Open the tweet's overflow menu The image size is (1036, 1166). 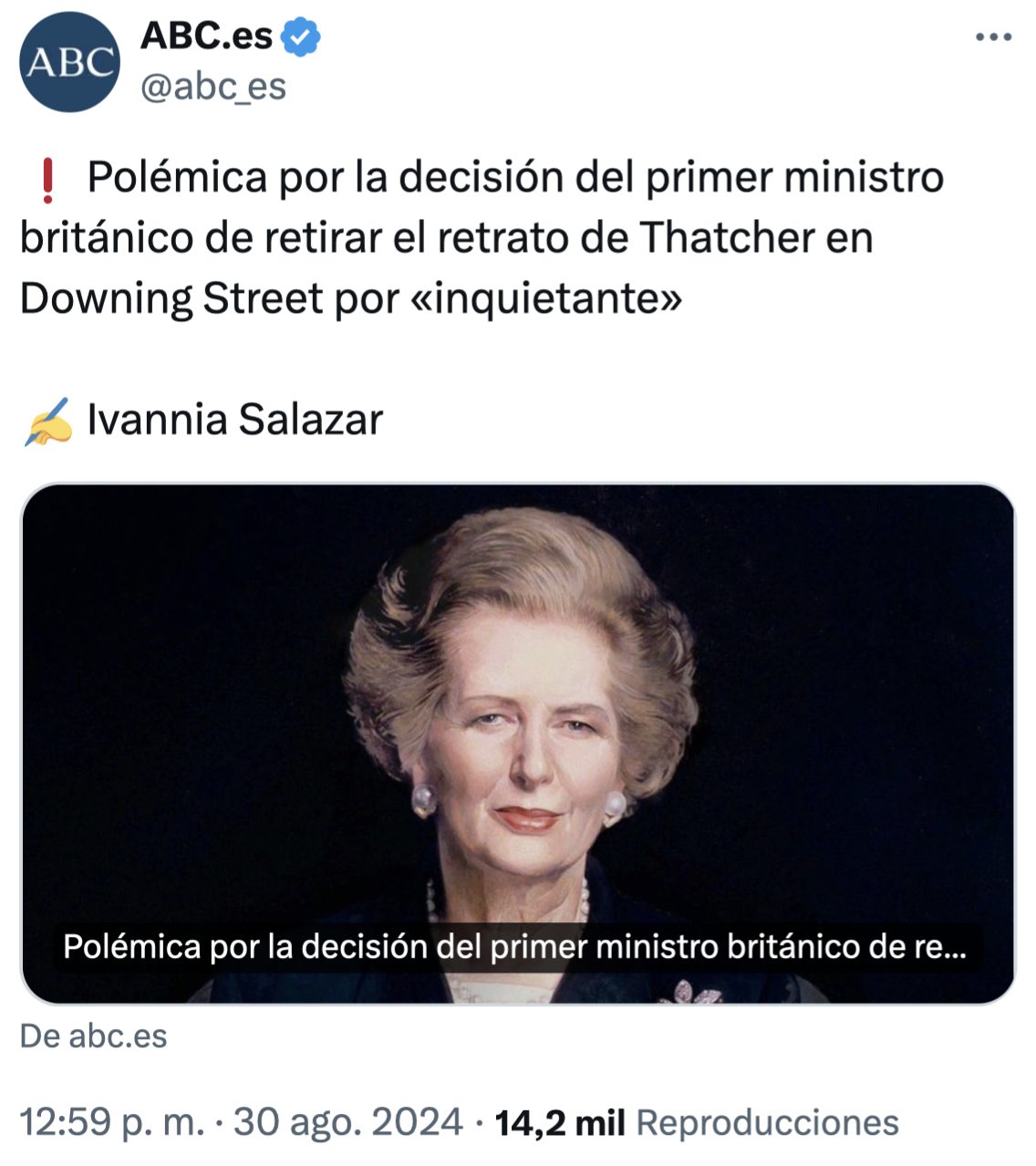(x=993, y=37)
